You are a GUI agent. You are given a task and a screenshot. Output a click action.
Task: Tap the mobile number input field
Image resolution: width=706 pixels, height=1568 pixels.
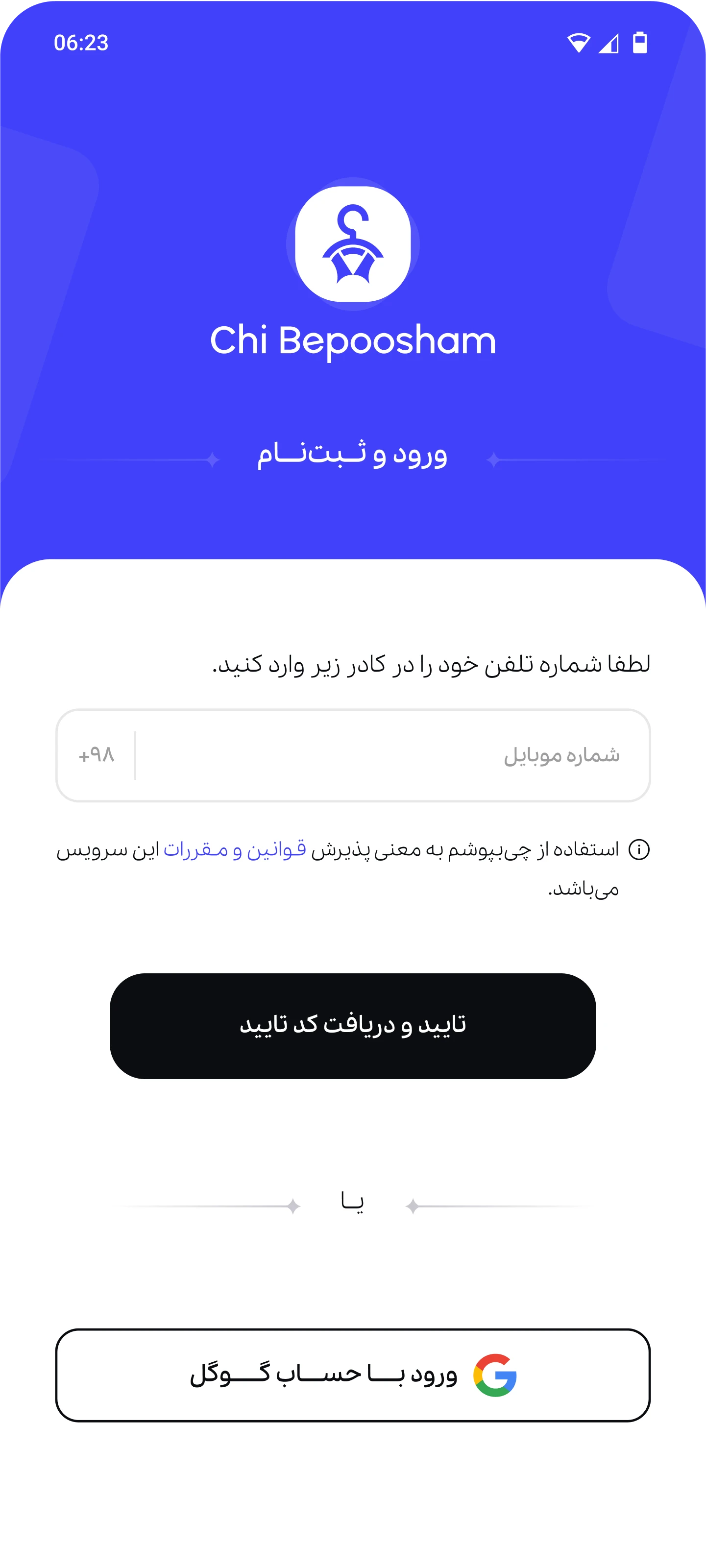coord(390,755)
